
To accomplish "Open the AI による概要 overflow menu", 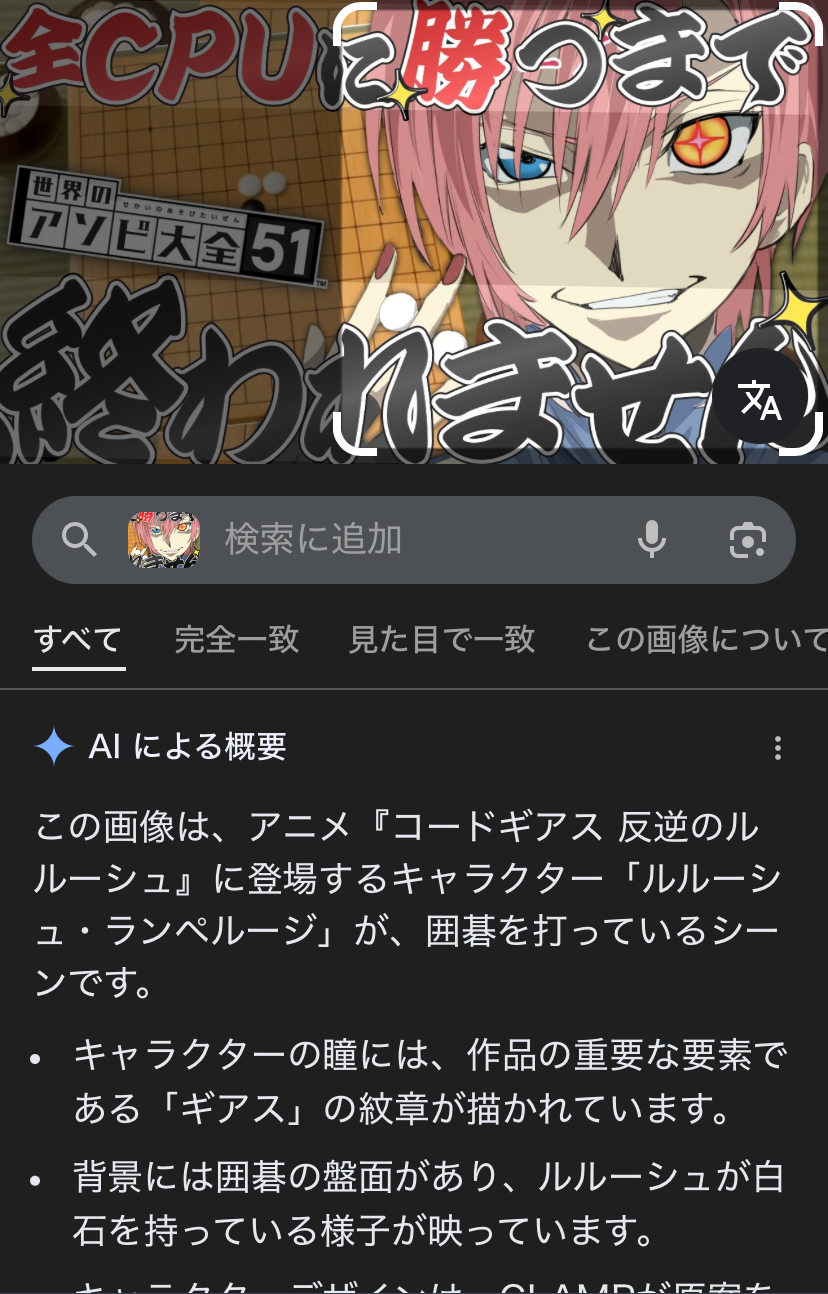I will 777,748.
